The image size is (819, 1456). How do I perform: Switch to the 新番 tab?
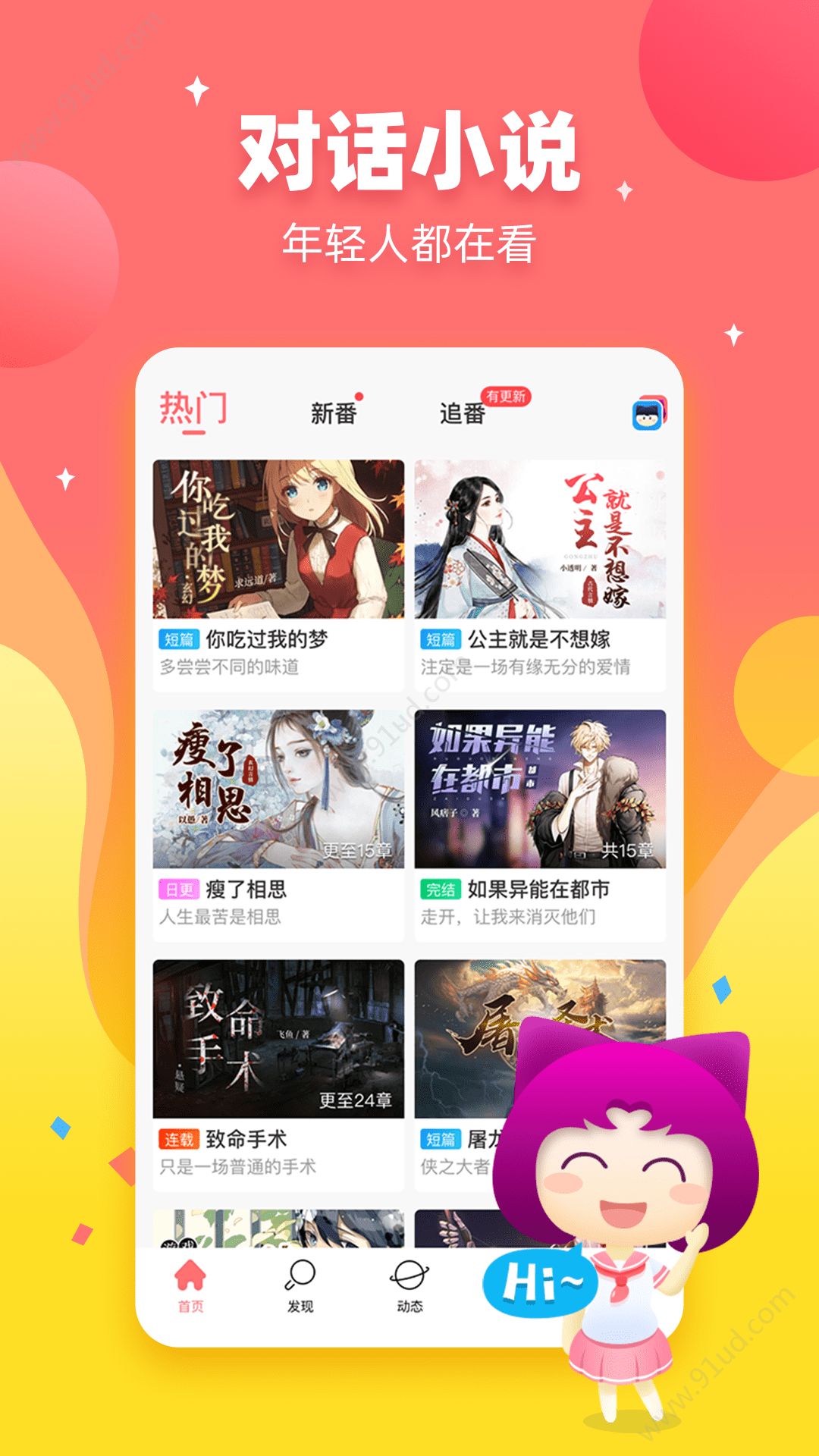[x=333, y=413]
